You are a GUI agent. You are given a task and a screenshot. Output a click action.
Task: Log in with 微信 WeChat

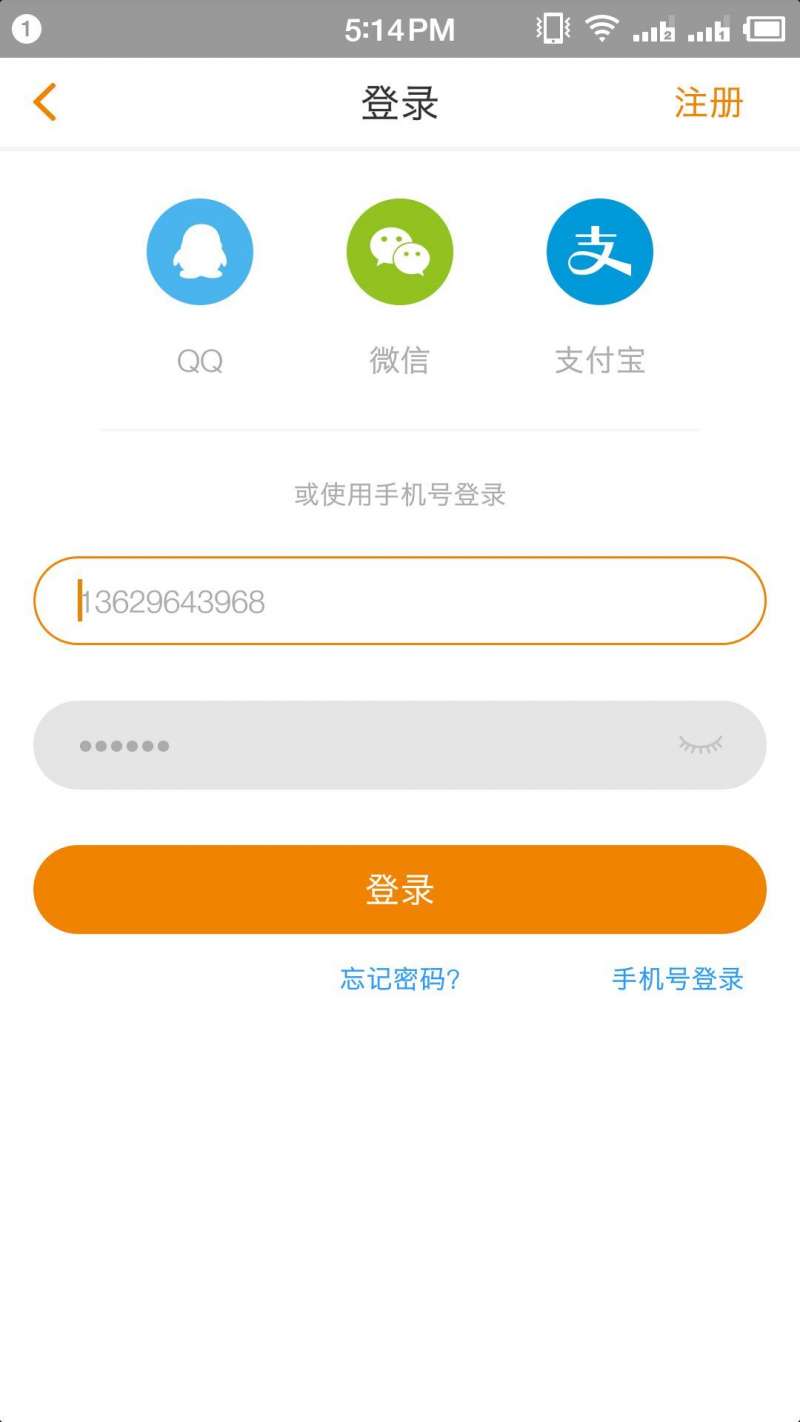400,252
